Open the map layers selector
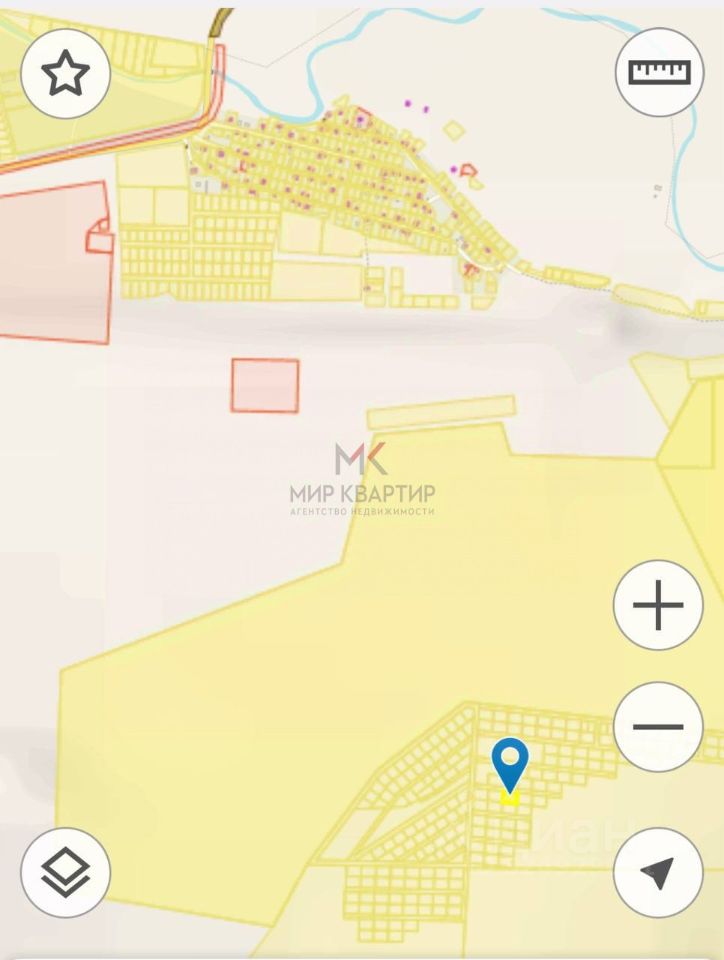Viewport: 724px width, 960px height. pos(66,873)
